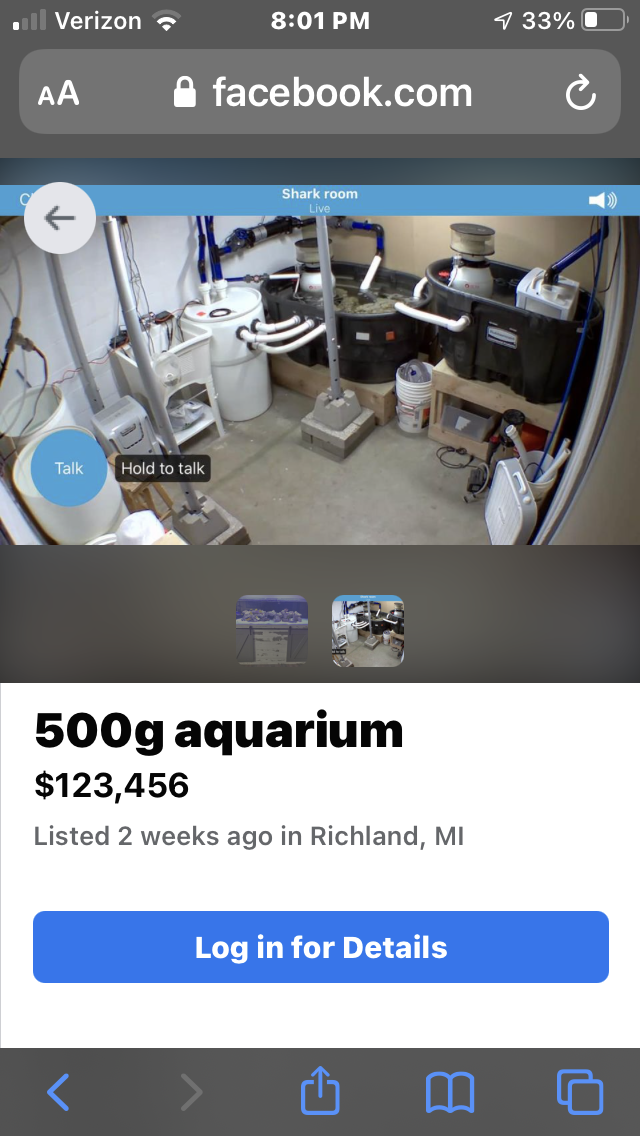Select the second shark room thumbnail
Viewport: 640px width, 1136px height.
368,631
